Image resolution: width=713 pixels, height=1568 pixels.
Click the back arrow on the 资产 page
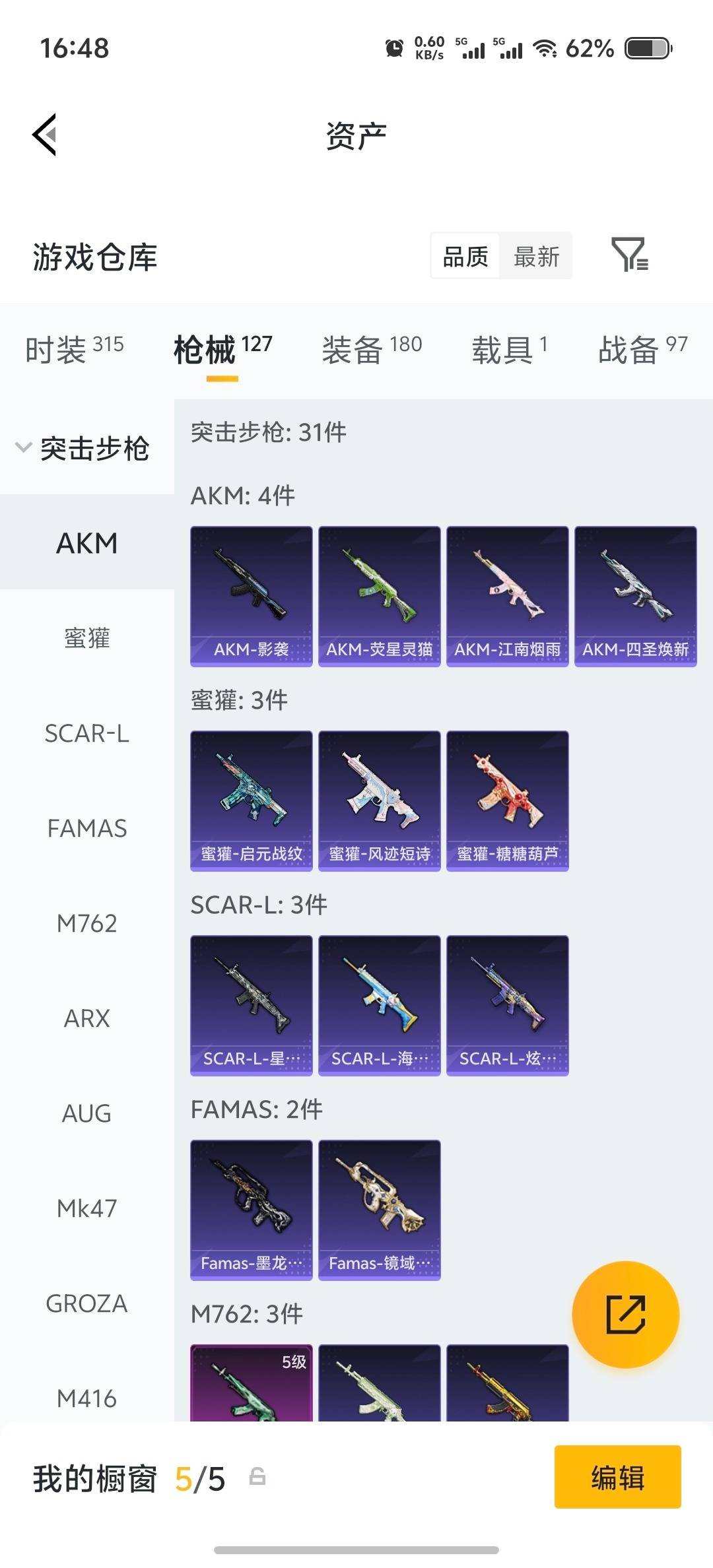(43, 134)
